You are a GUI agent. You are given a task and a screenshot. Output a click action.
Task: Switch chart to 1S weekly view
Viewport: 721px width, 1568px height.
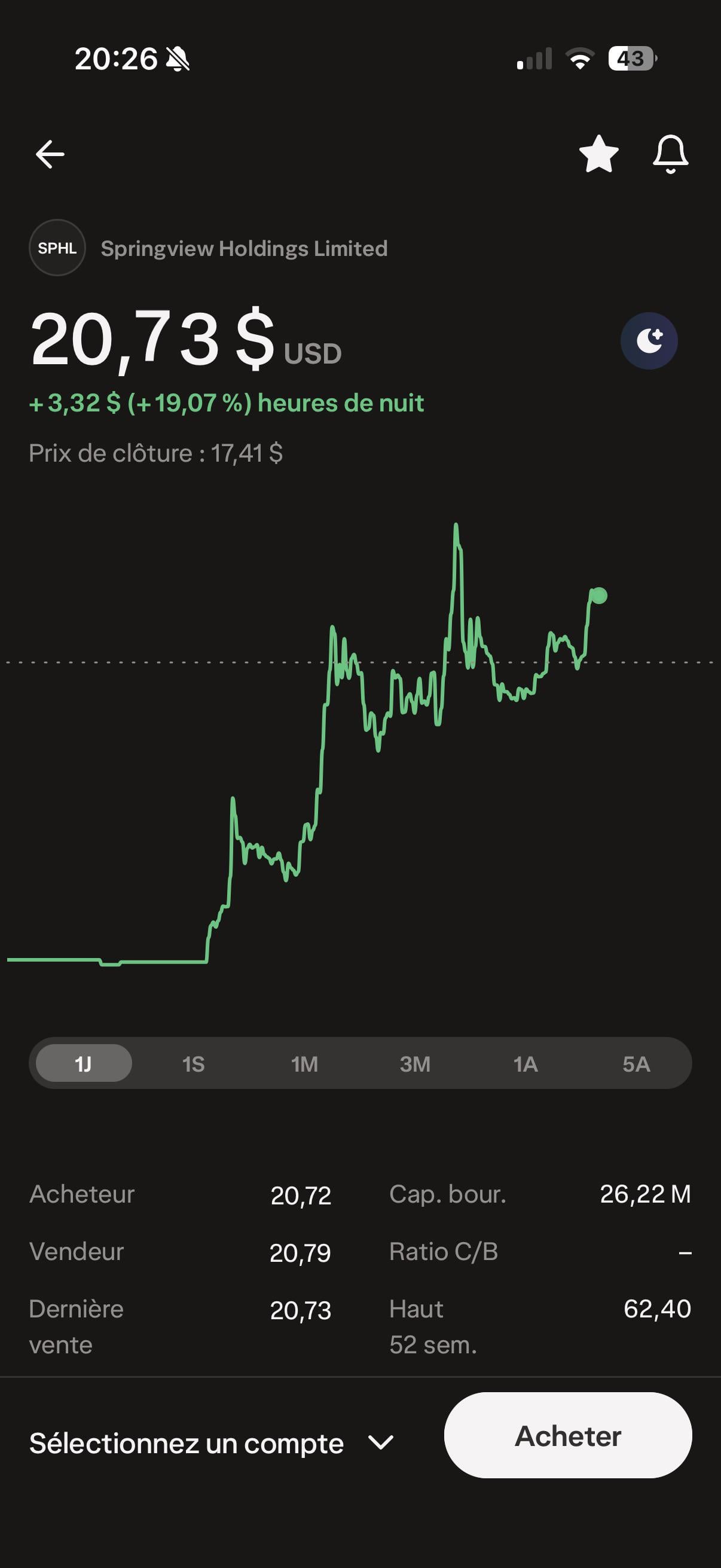click(193, 1063)
